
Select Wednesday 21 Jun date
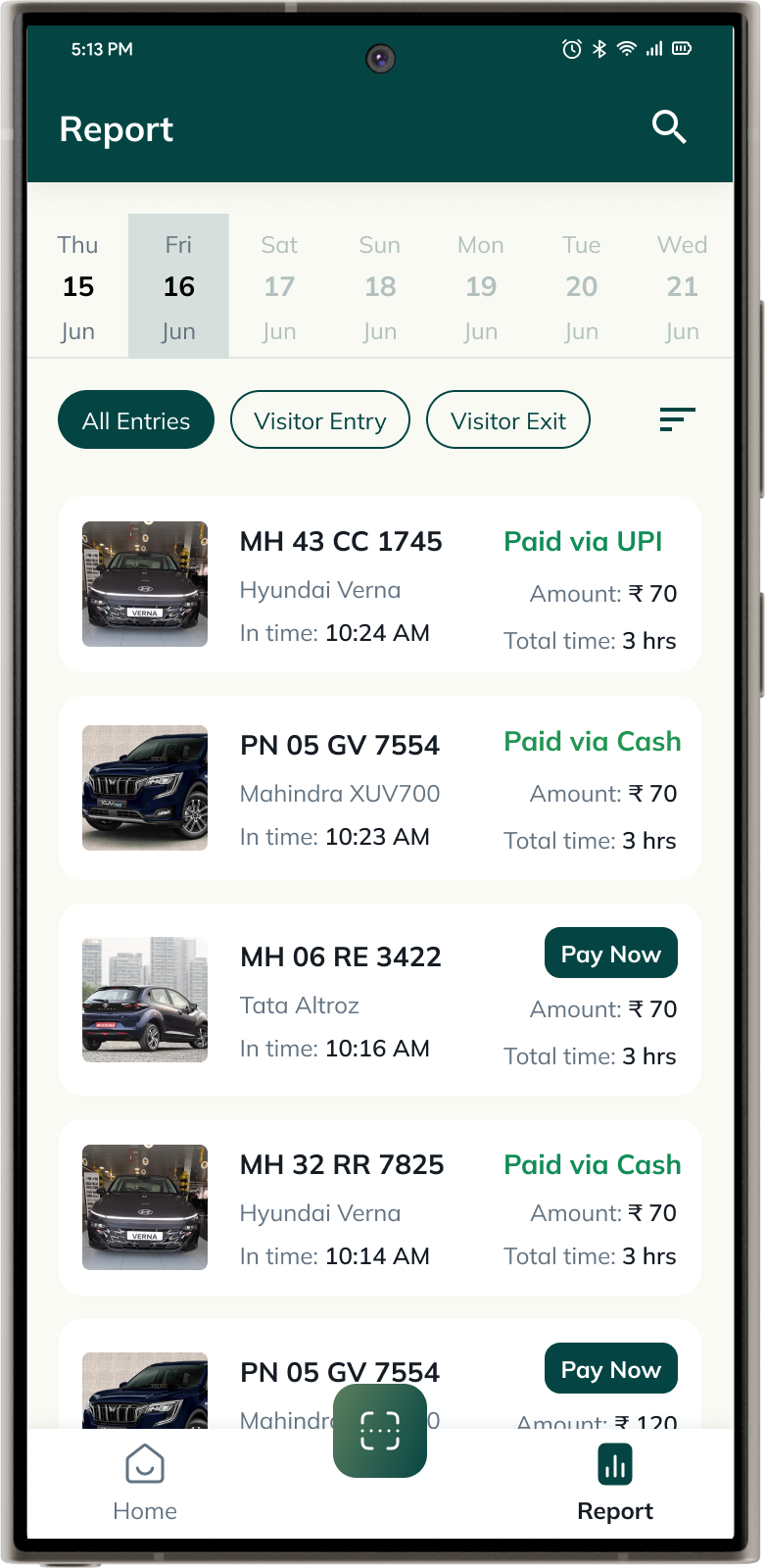pos(683,286)
